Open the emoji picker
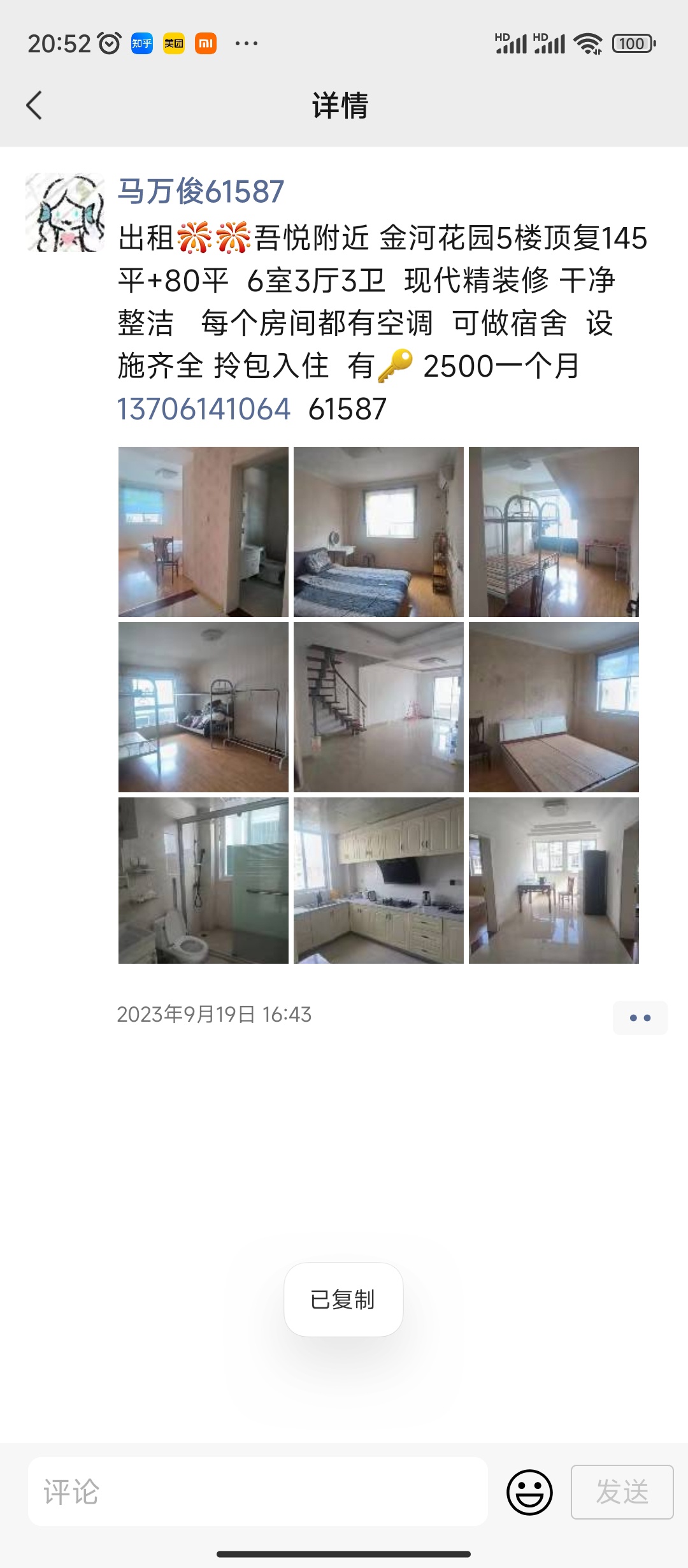688x1568 pixels. coord(529,1492)
